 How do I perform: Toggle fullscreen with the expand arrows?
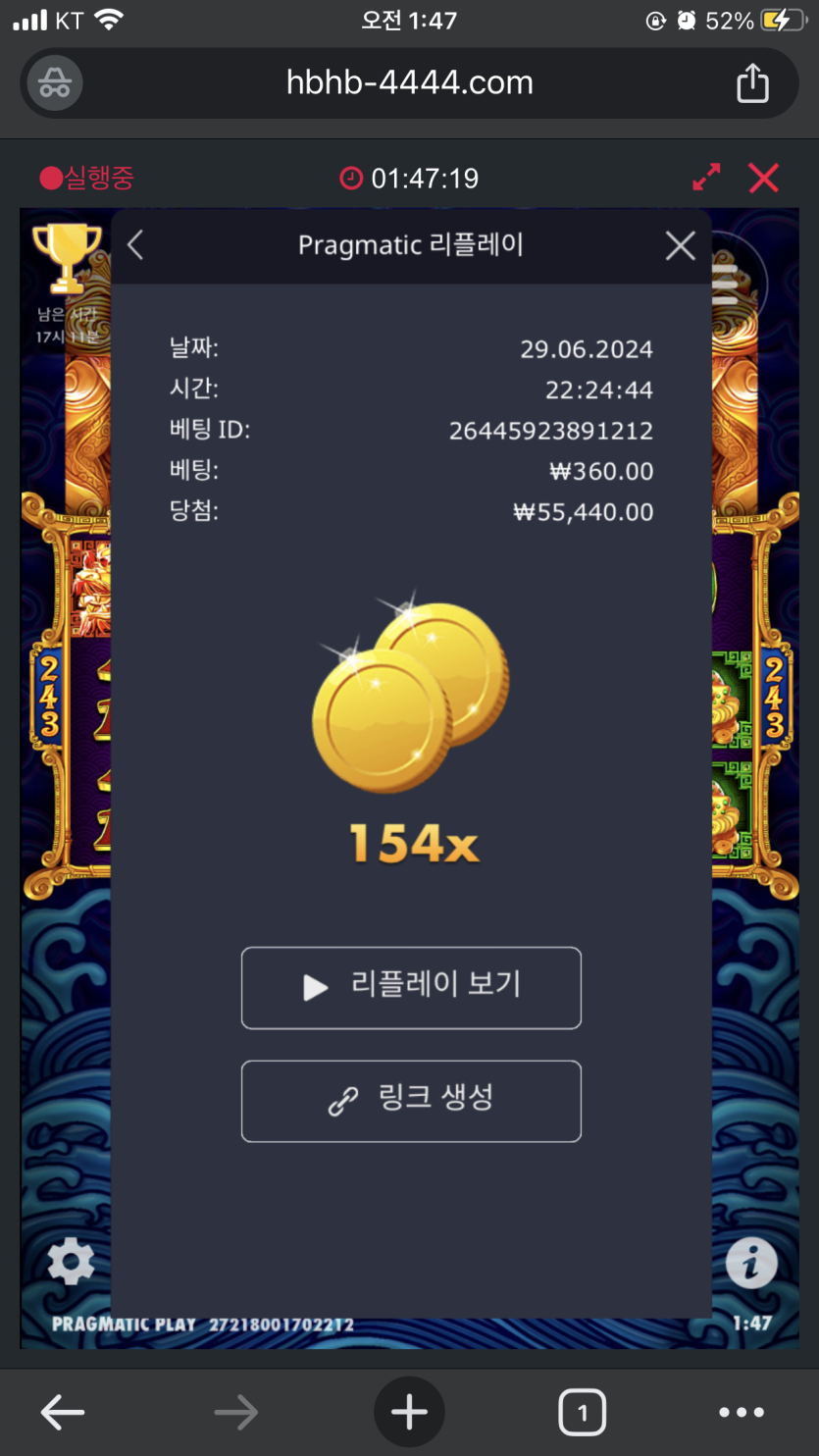pos(706,178)
